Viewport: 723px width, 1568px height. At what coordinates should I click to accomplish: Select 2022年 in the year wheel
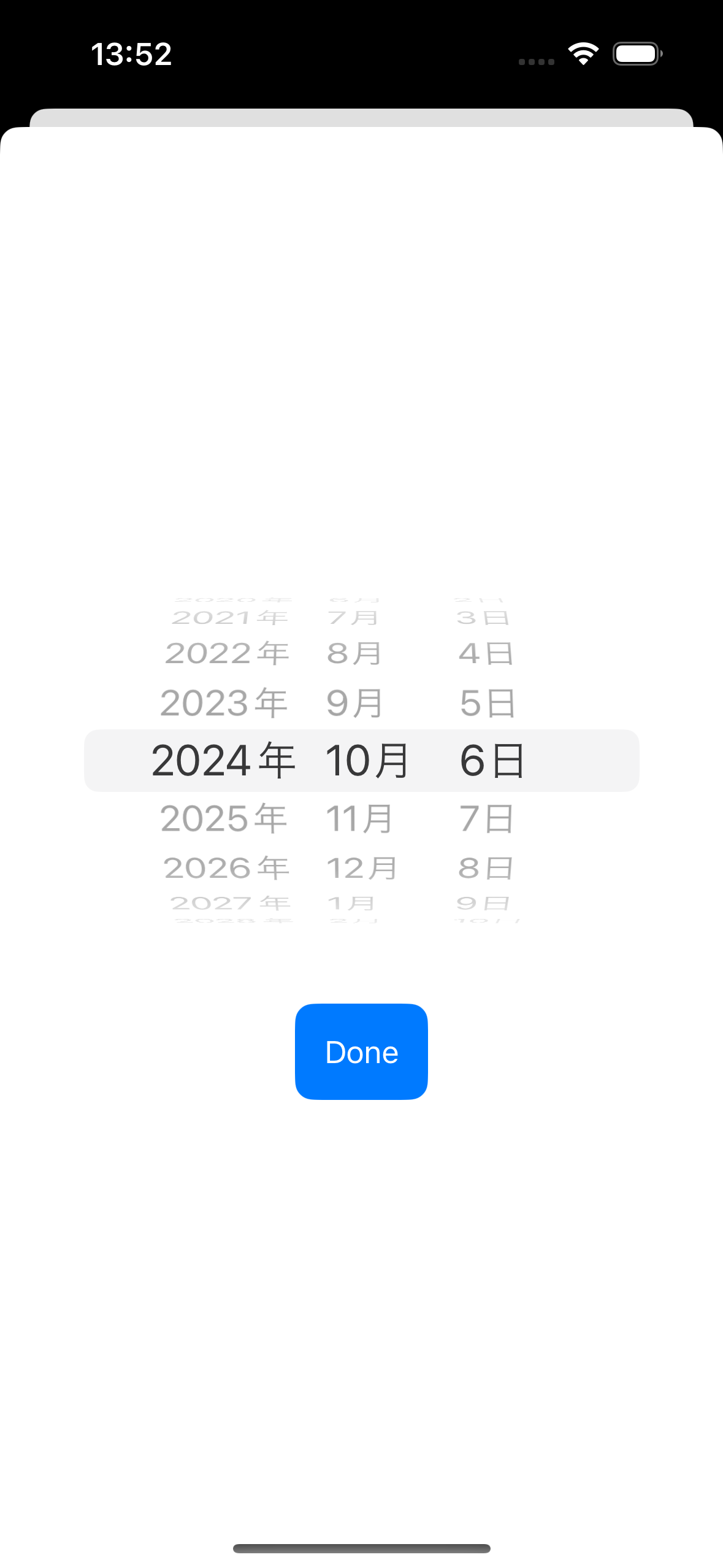click(x=226, y=653)
